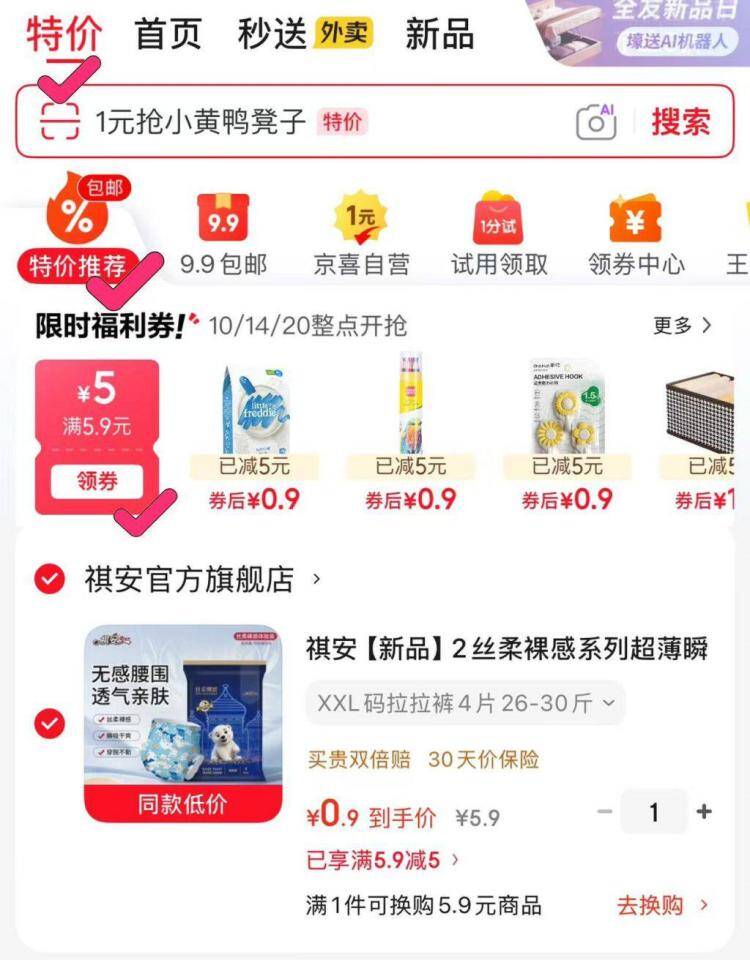Open the 秒送 外卖 tab
The height and width of the screenshot is (960, 750).
[x=304, y=35]
